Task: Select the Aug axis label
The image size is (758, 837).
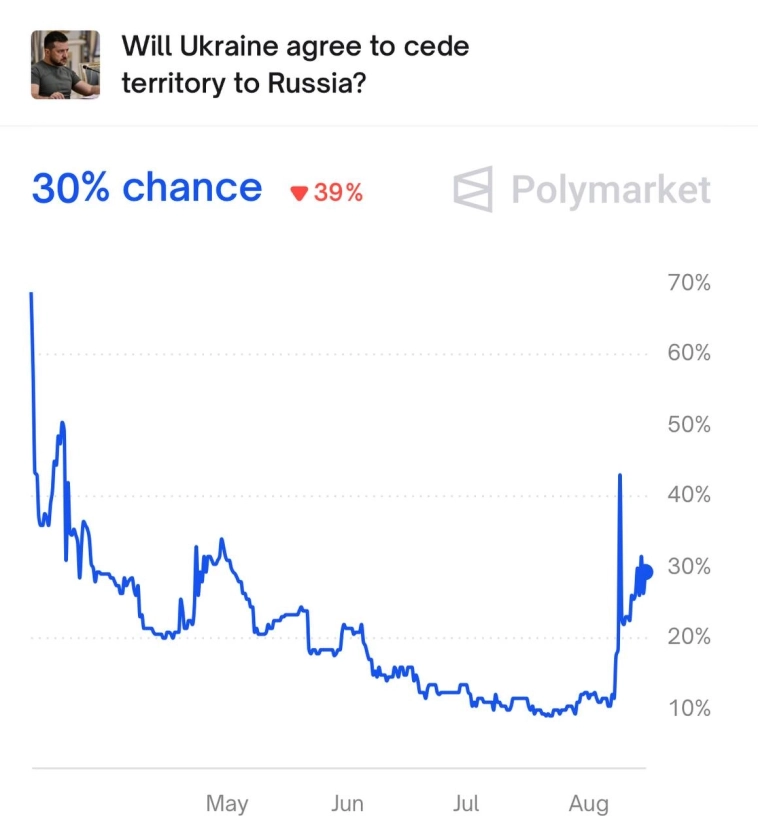Action: click(591, 803)
